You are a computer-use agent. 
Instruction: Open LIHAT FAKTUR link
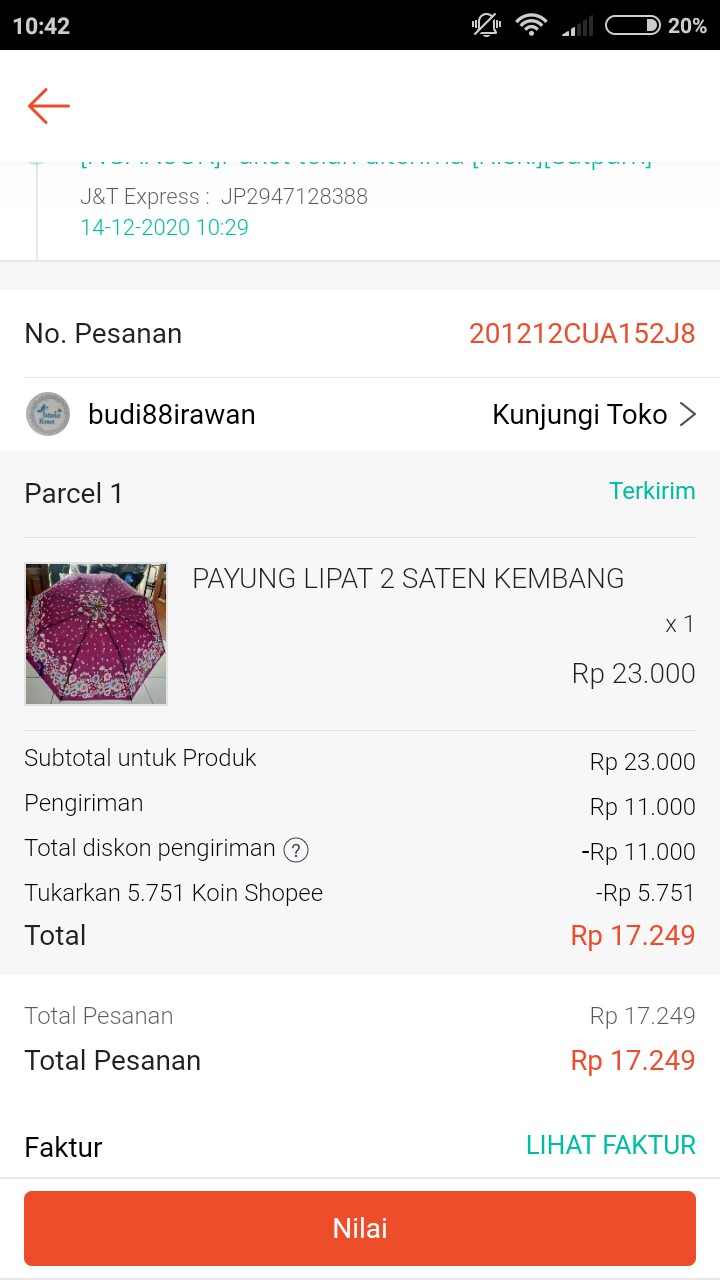point(611,1145)
